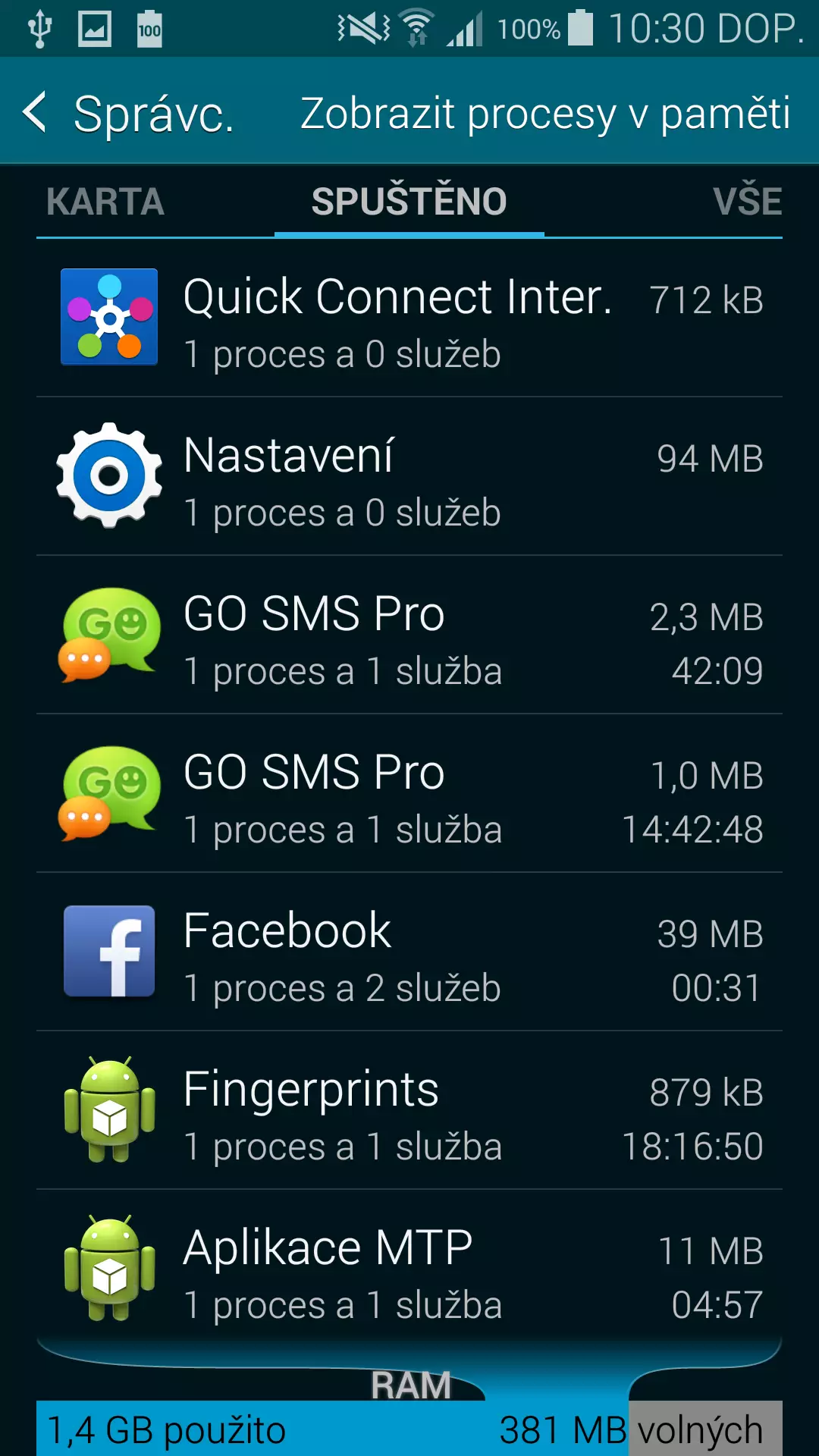This screenshot has width=819, height=1456.
Task: Switch to the KARTA tab
Action: (105, 202)
